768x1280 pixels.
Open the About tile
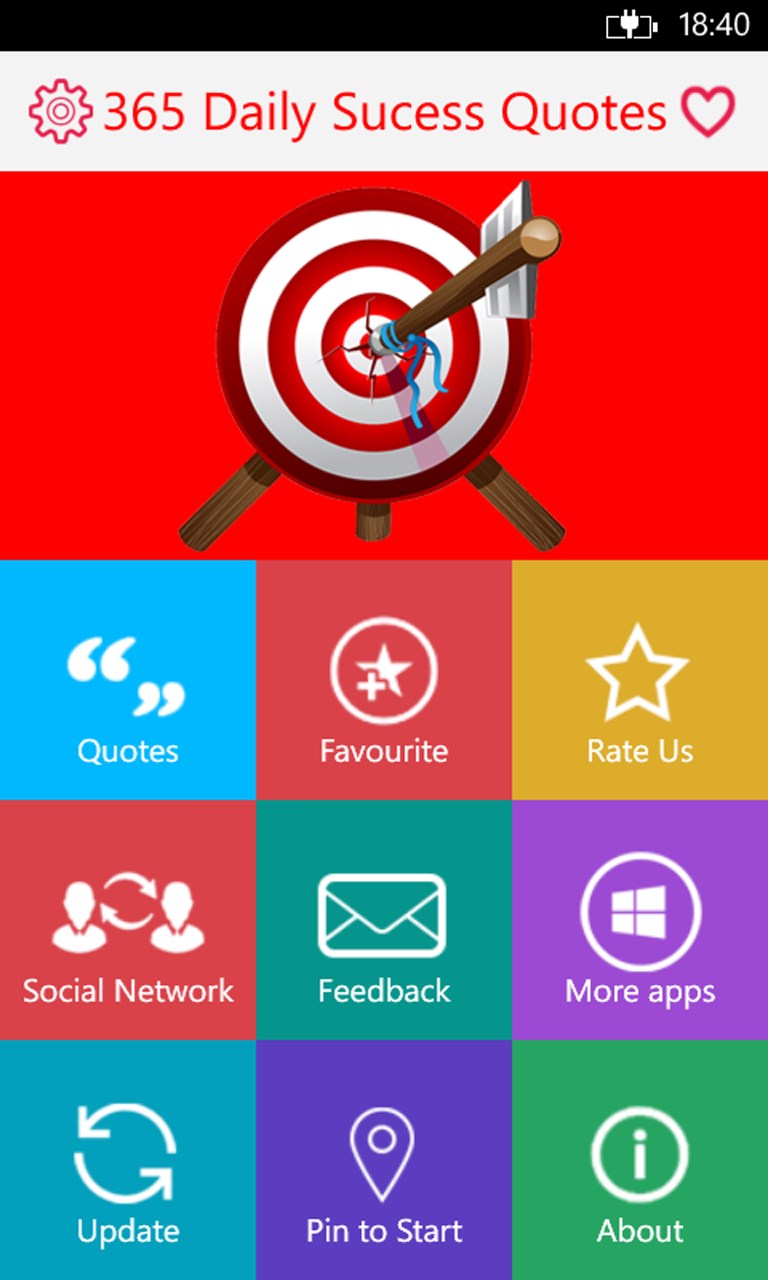[640, 1160]
